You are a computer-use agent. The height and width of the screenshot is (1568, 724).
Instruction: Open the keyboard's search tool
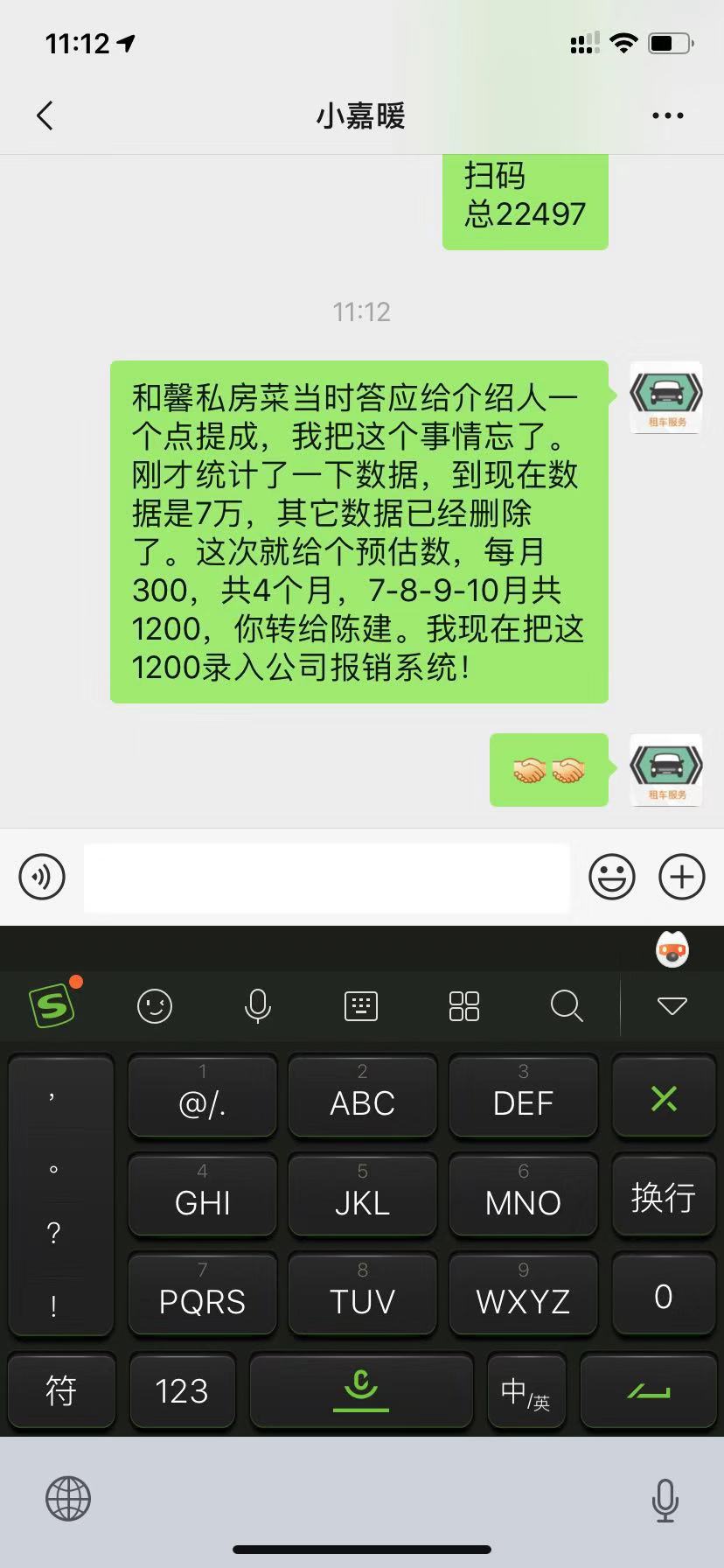(x=567, y=1006)
